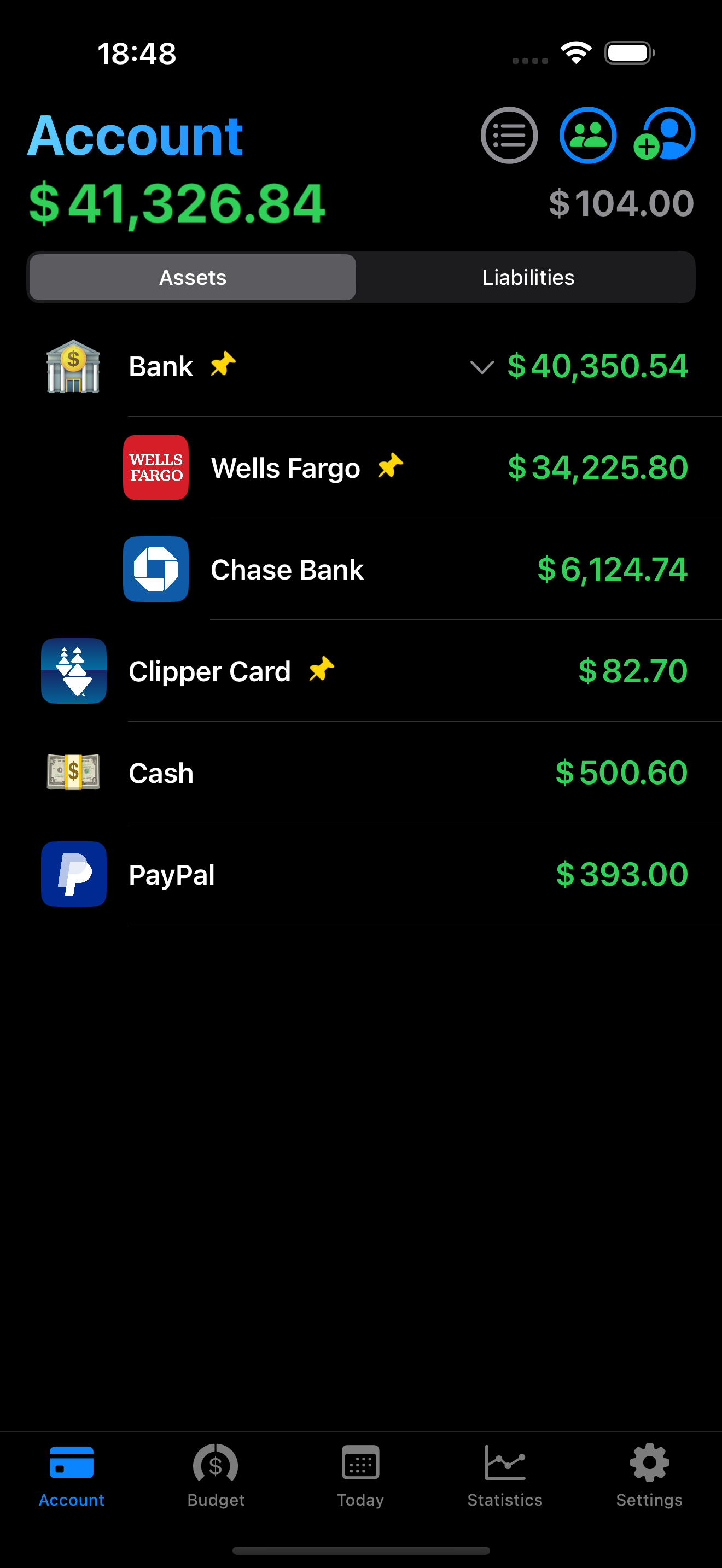Open the PayPal account
Image resolution: width=722 pixels, height=1568 pixels.
tap(171, 874)
